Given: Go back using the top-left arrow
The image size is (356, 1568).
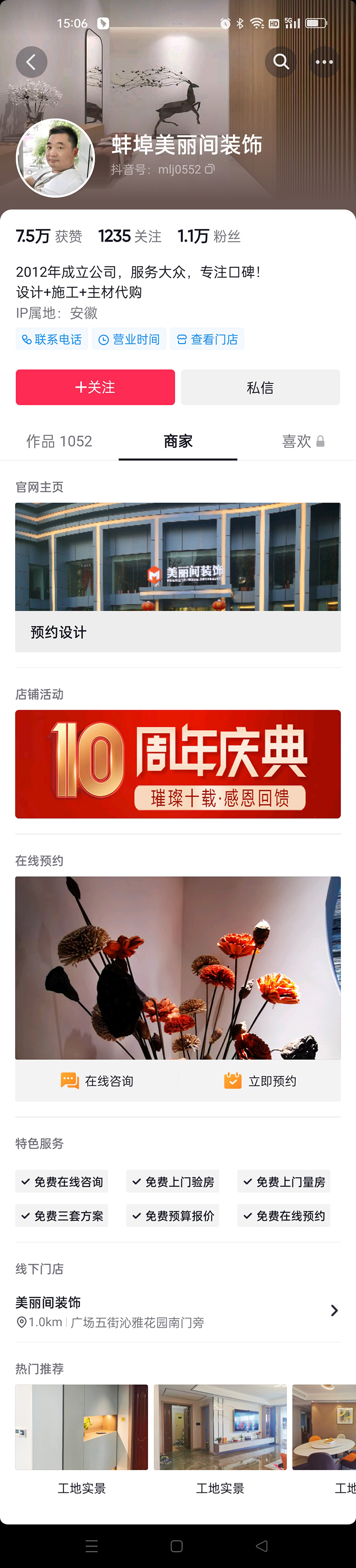Looking at the screenshot, I should (31, 61).
